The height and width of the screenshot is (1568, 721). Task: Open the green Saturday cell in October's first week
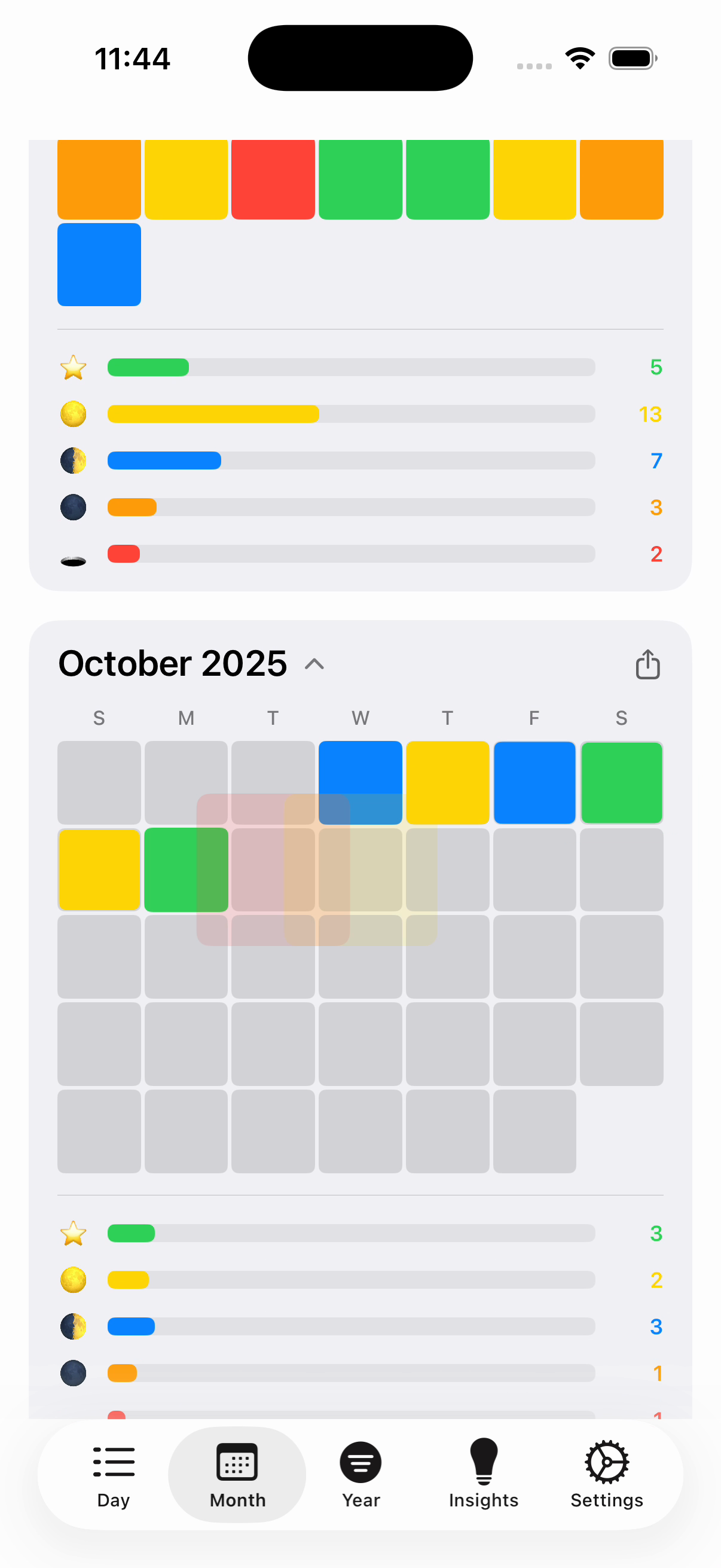621,782
